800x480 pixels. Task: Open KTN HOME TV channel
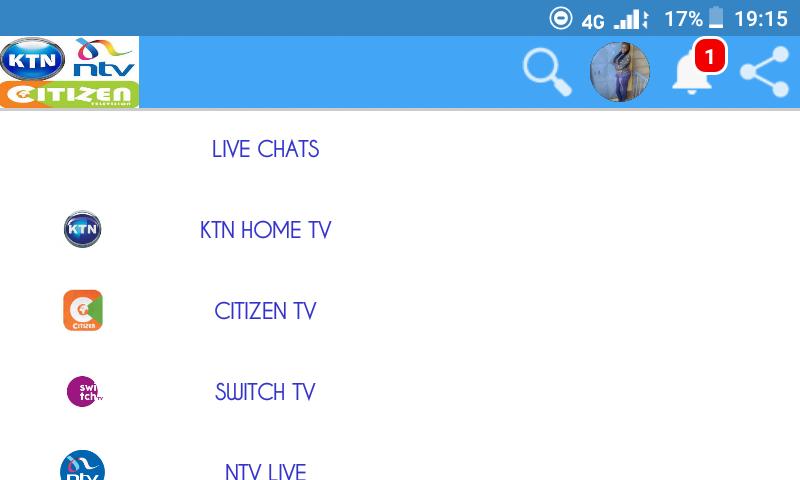[265, 230]
